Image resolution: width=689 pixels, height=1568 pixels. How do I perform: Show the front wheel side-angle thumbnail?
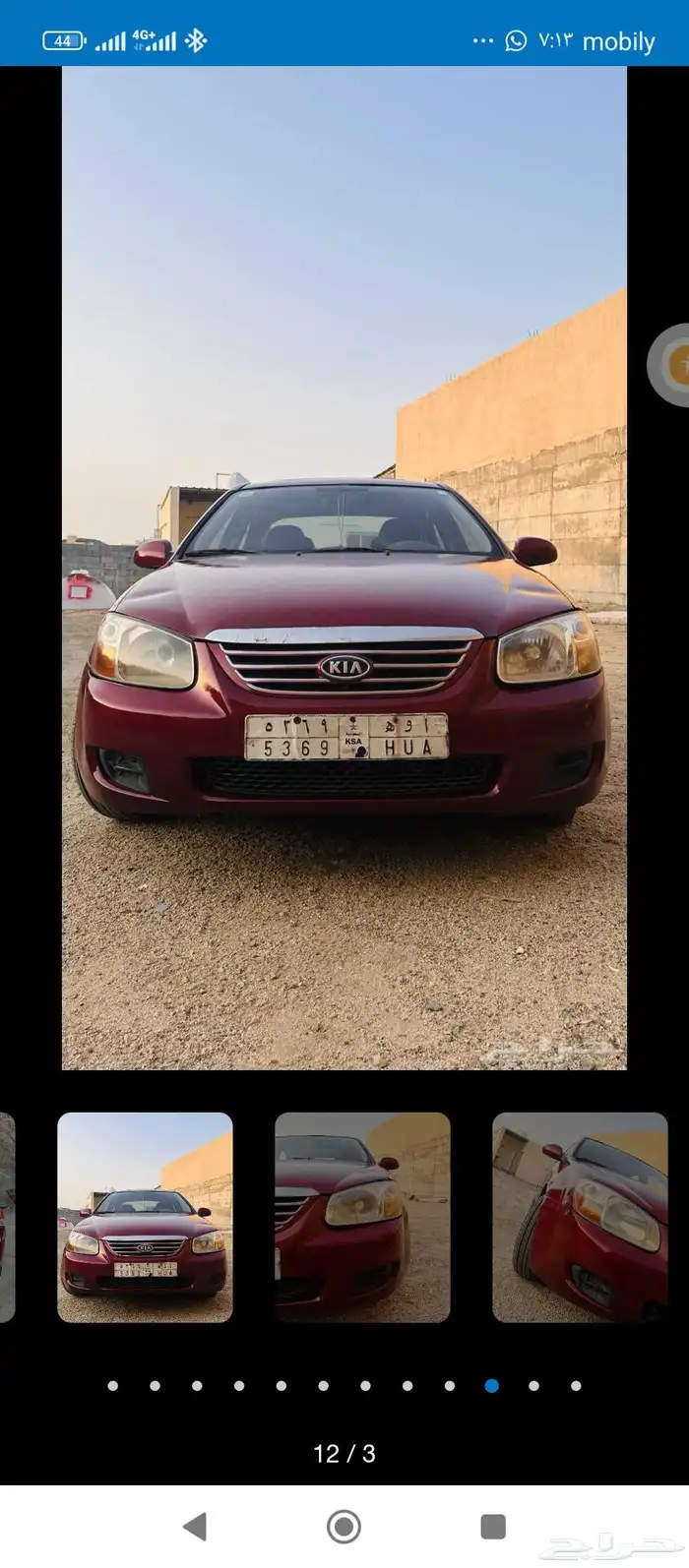(580, 1217)
